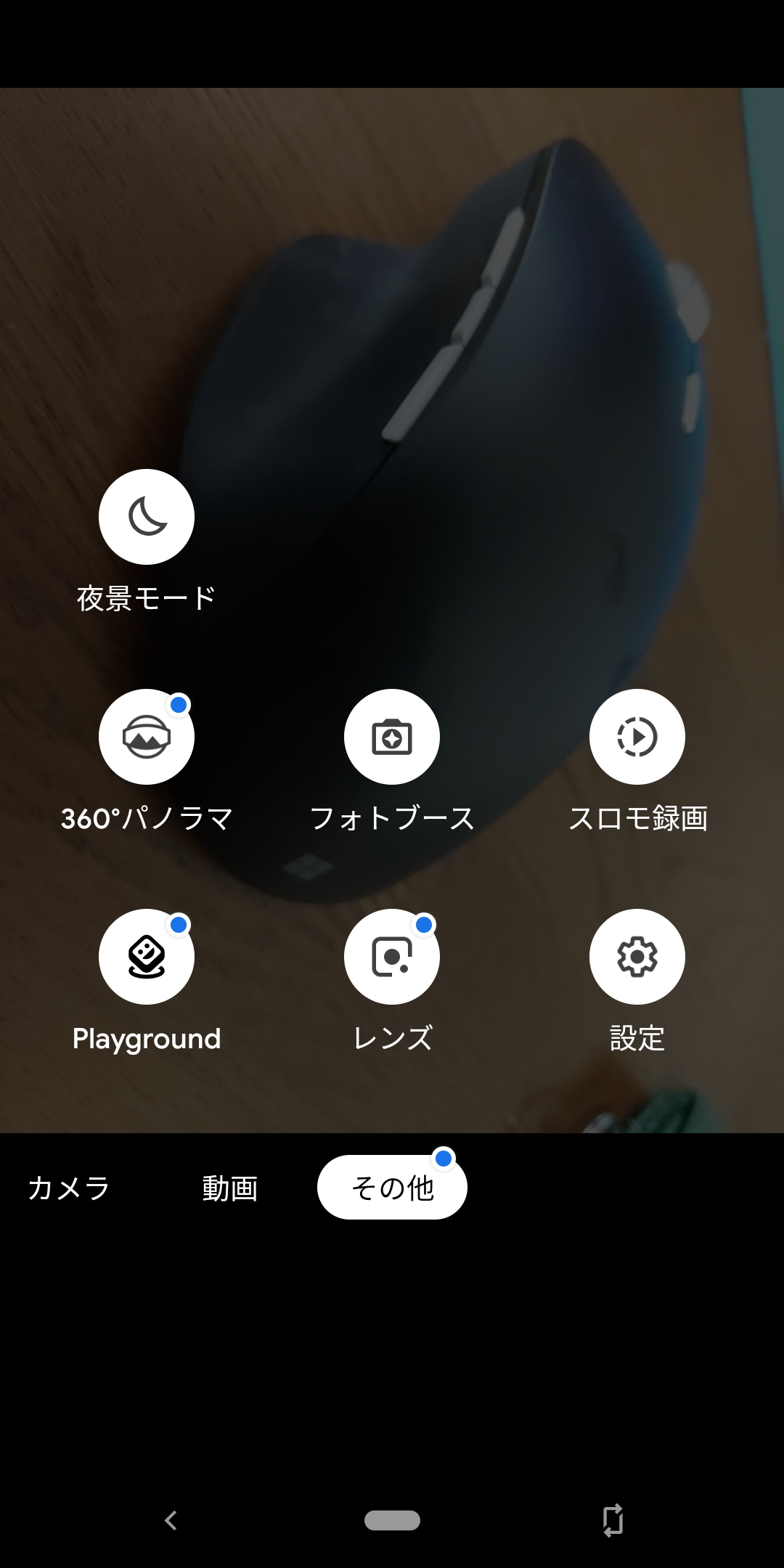Switch to the 動画 tab
This screenshot has height=1568, width=784.
click(x=229, y=1186)
